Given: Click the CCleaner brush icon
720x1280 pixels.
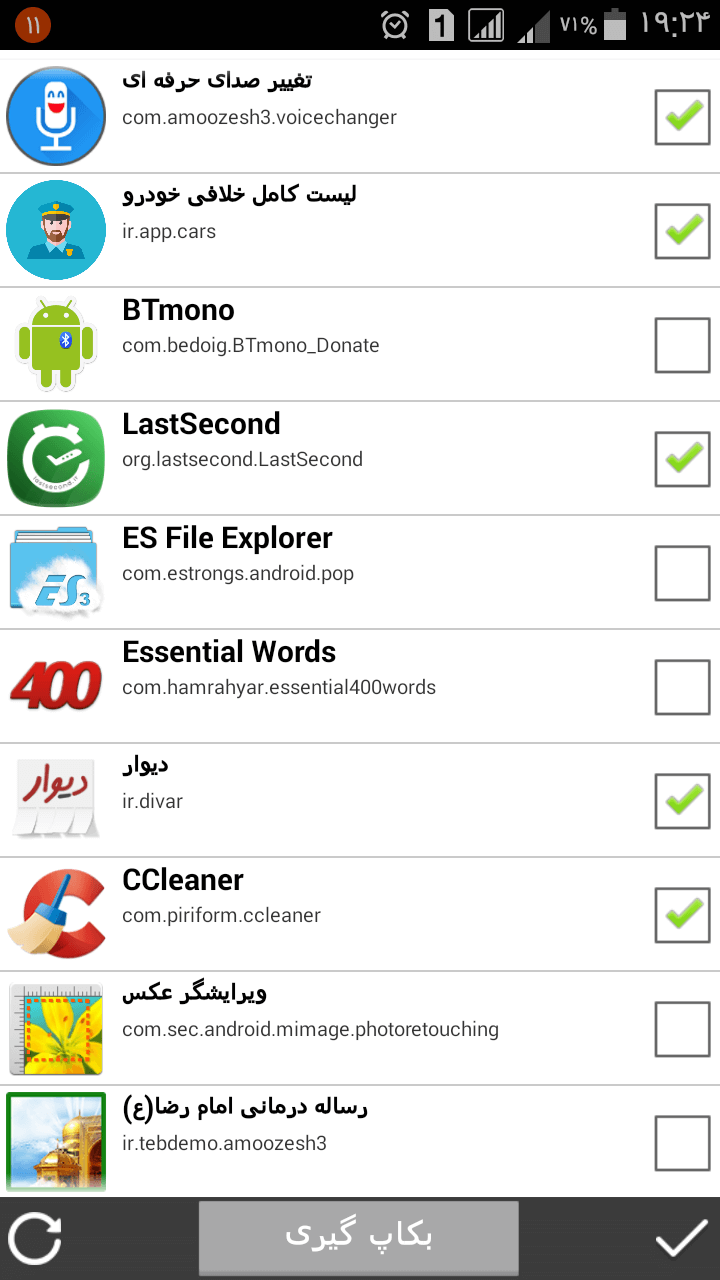Looking at the screenshot, I should [x=56, y=914].
